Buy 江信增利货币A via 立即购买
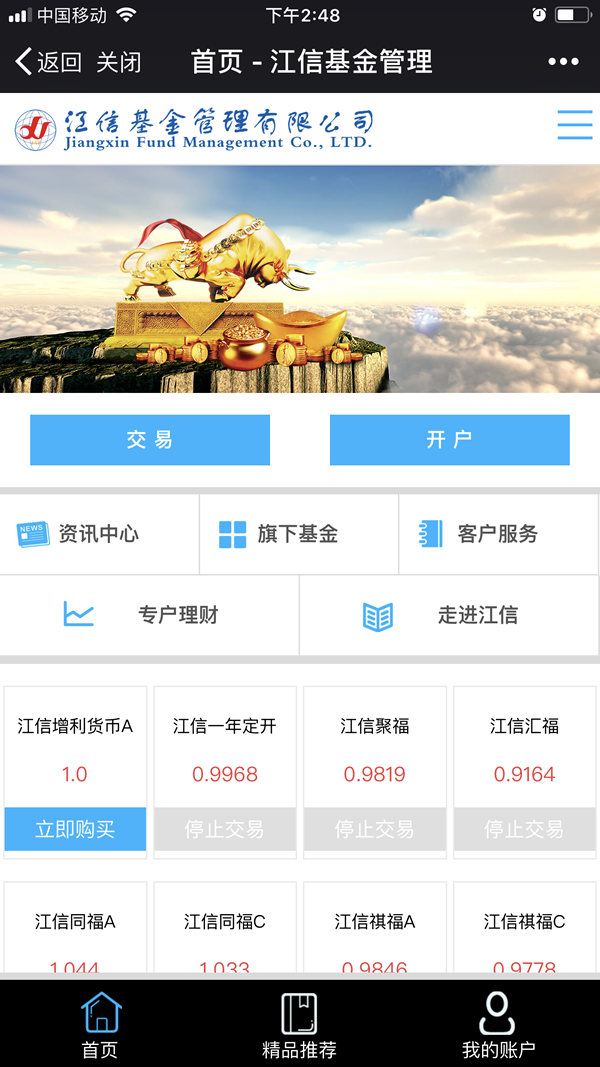600x1067 pixels. (x=75, y=829)
